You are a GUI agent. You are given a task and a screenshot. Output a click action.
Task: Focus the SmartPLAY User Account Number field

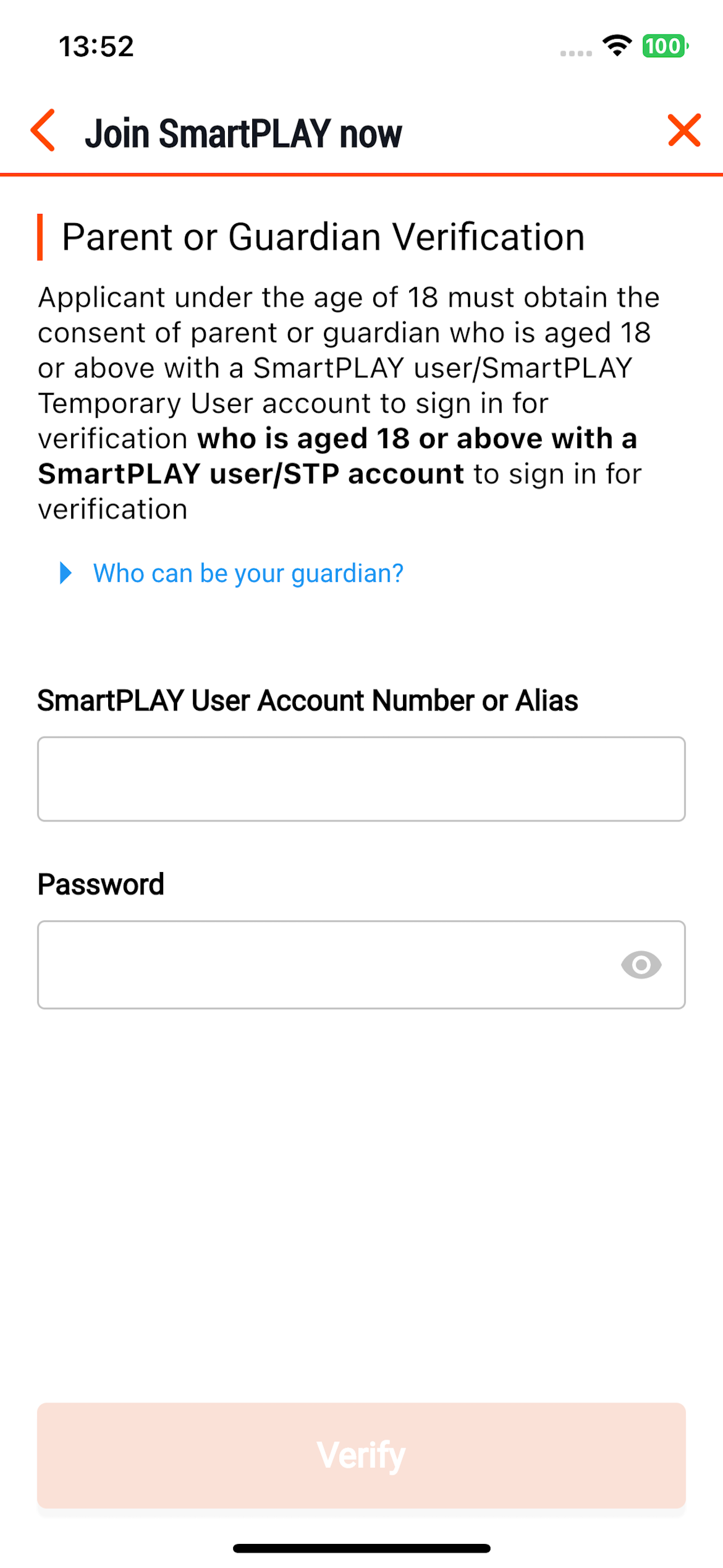coord(361,778)
